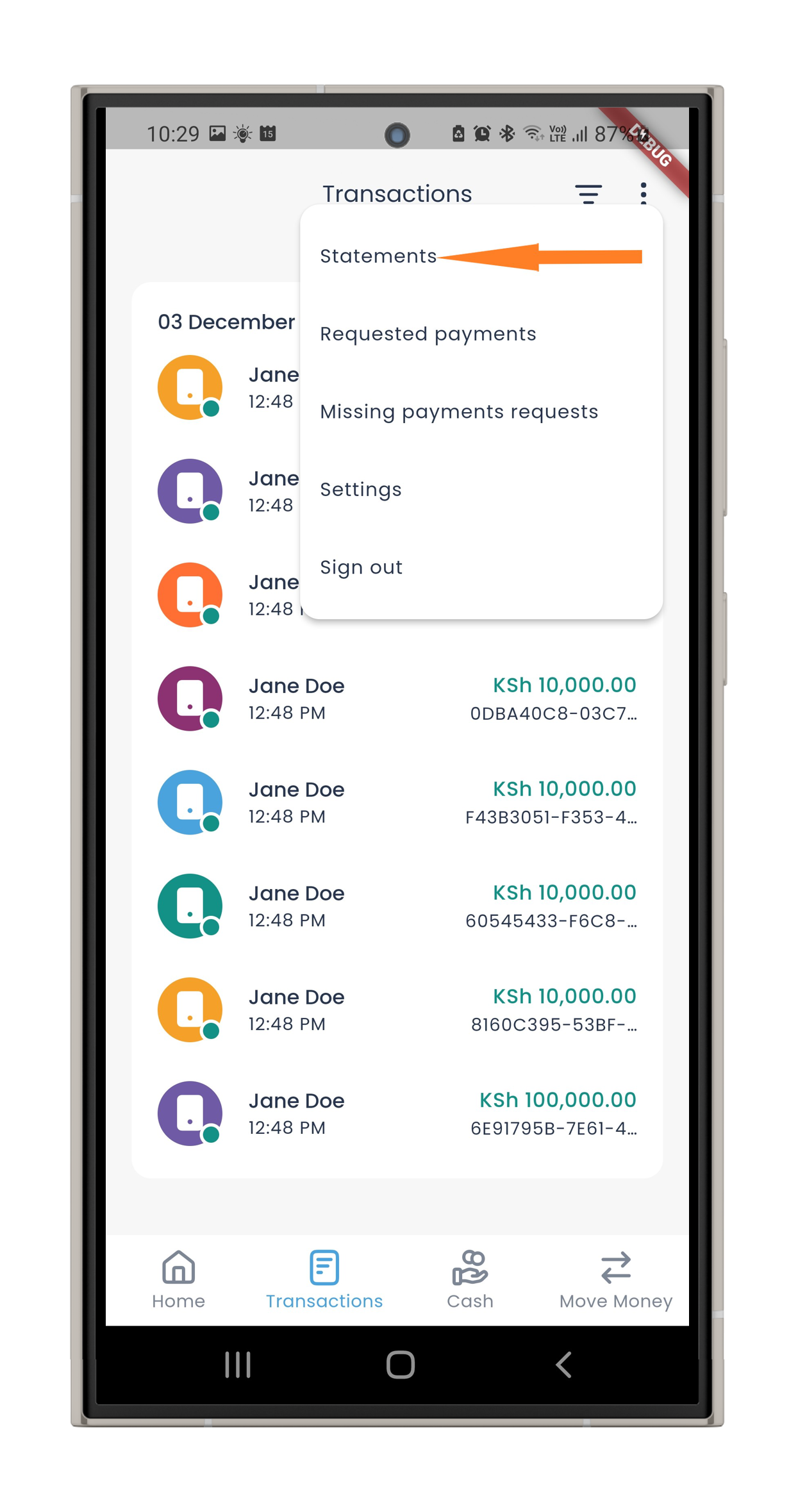The width and height of the screenshot is (798, 1512).
Task: Select Requested payments
Action: click(428, 334)
